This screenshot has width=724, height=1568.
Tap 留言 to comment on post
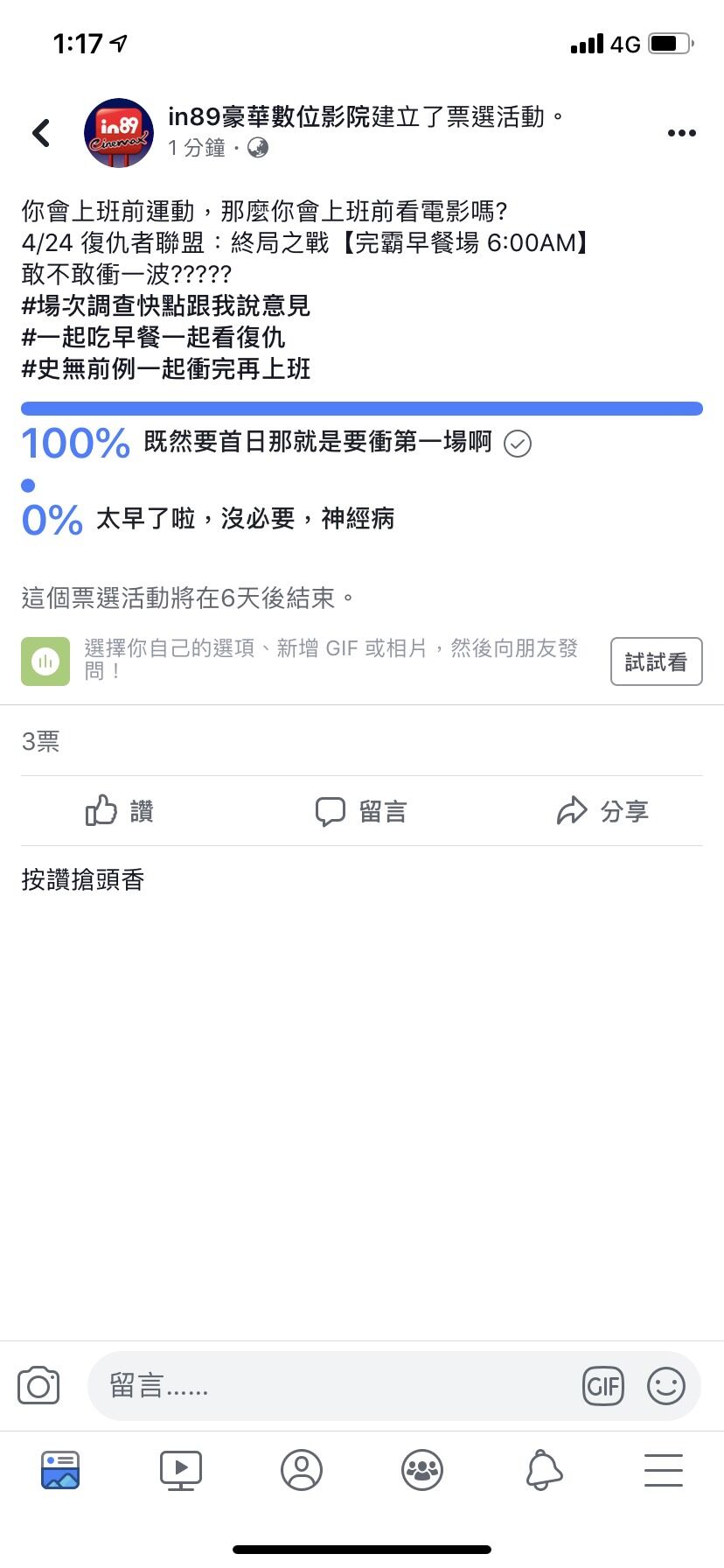(361, 811)
